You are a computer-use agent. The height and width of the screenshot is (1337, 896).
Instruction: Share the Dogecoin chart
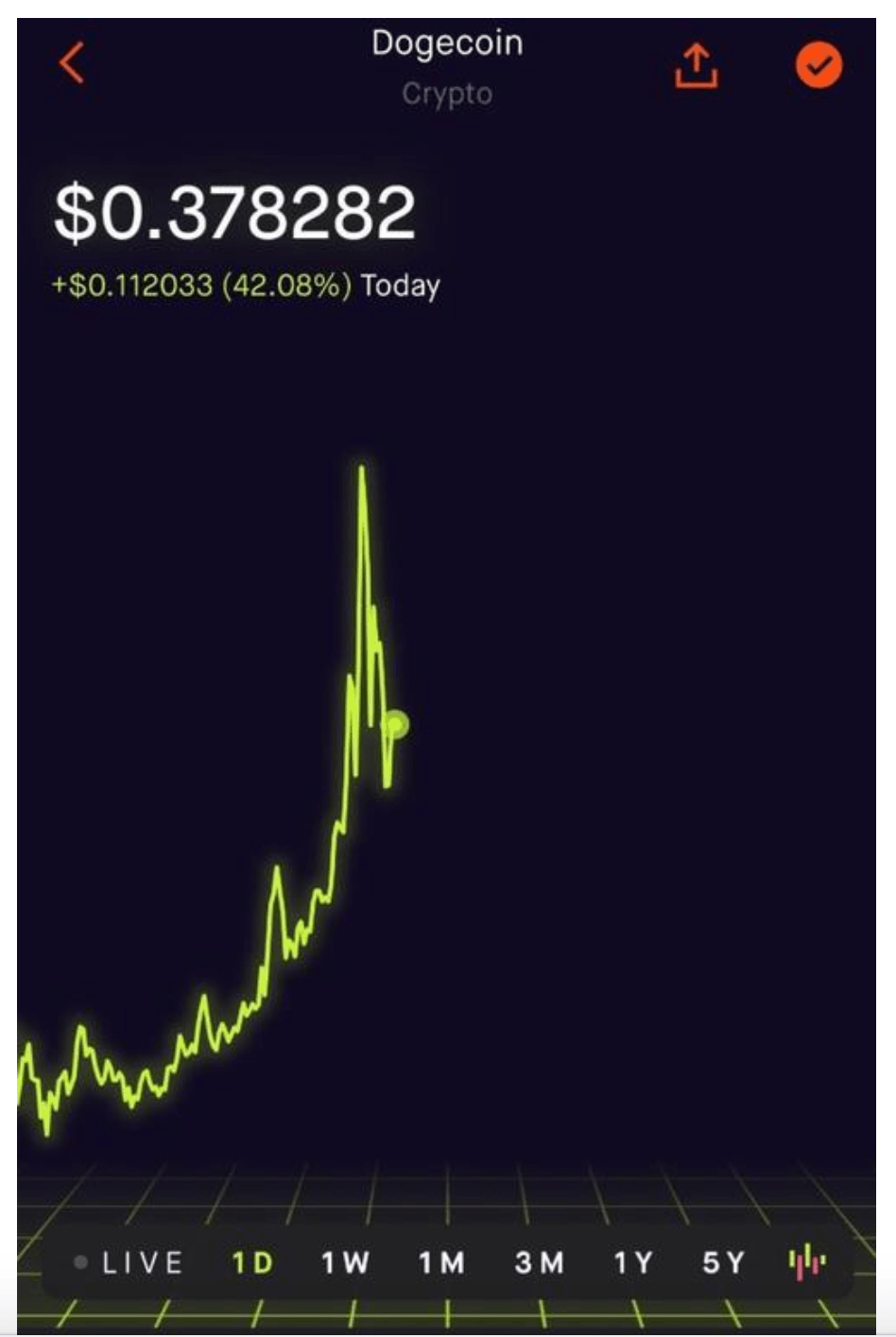[696, 66]
